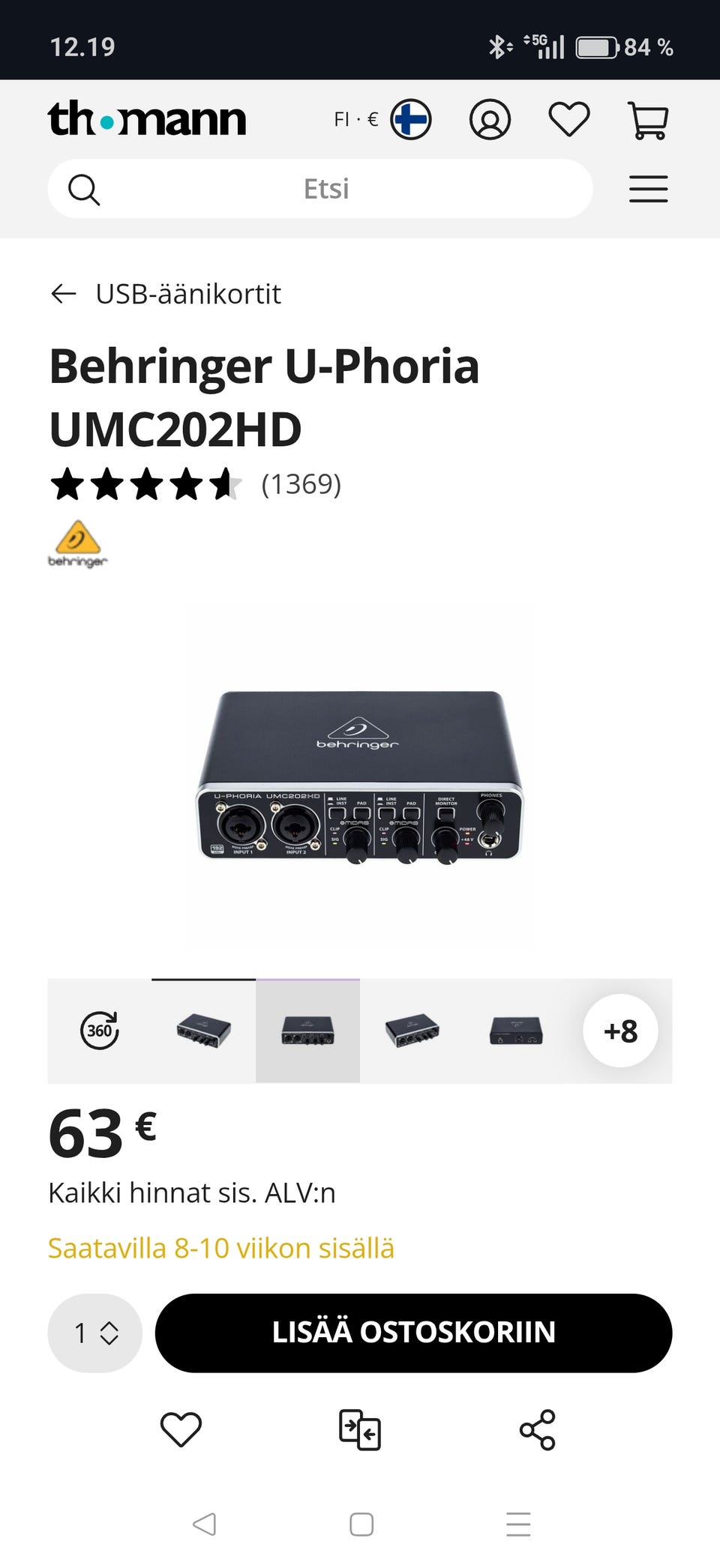View the main UMC202HD product image
This screenshot has width=720, height=1568.
tap(360, 776)
